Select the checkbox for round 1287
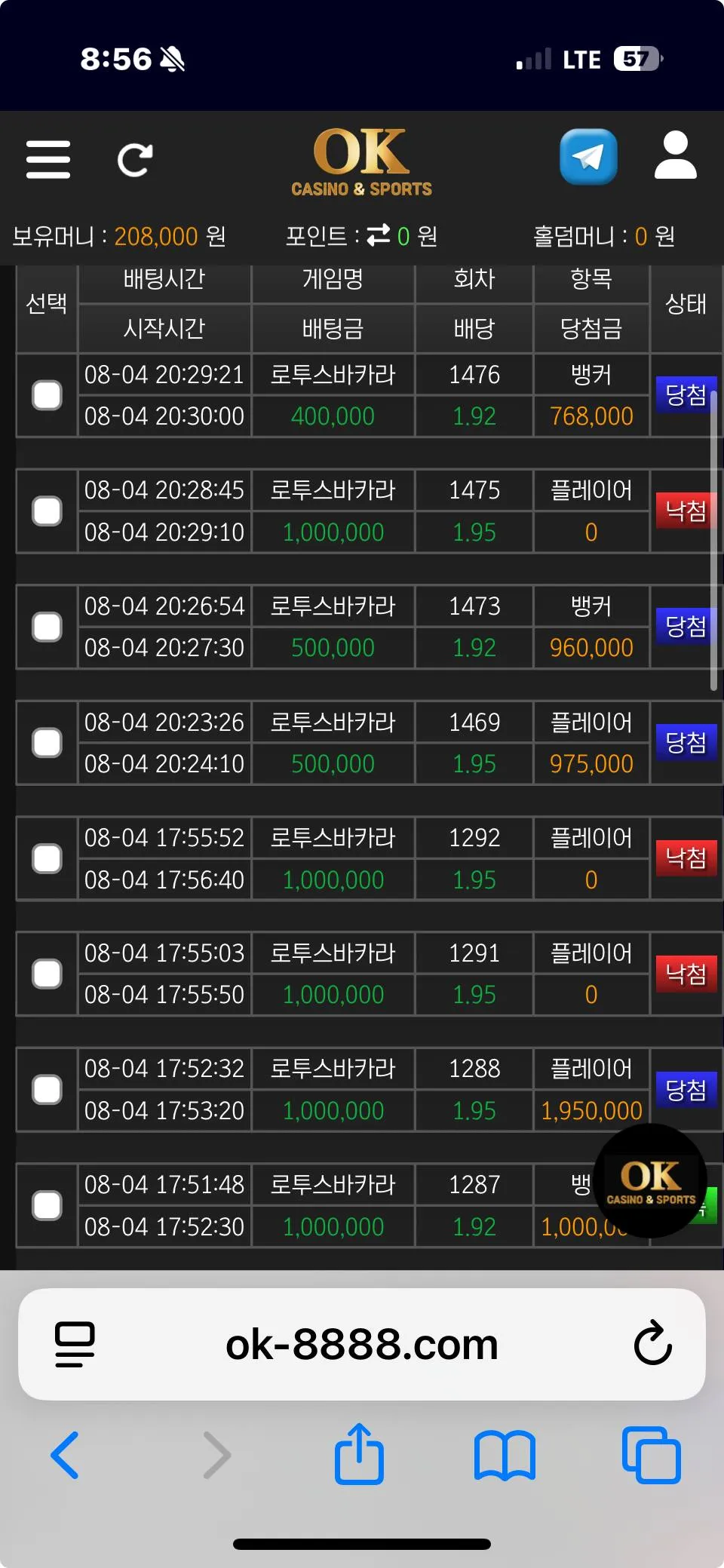The height and width of the screenshot is (1568, 724). (x=47, y=1205)
